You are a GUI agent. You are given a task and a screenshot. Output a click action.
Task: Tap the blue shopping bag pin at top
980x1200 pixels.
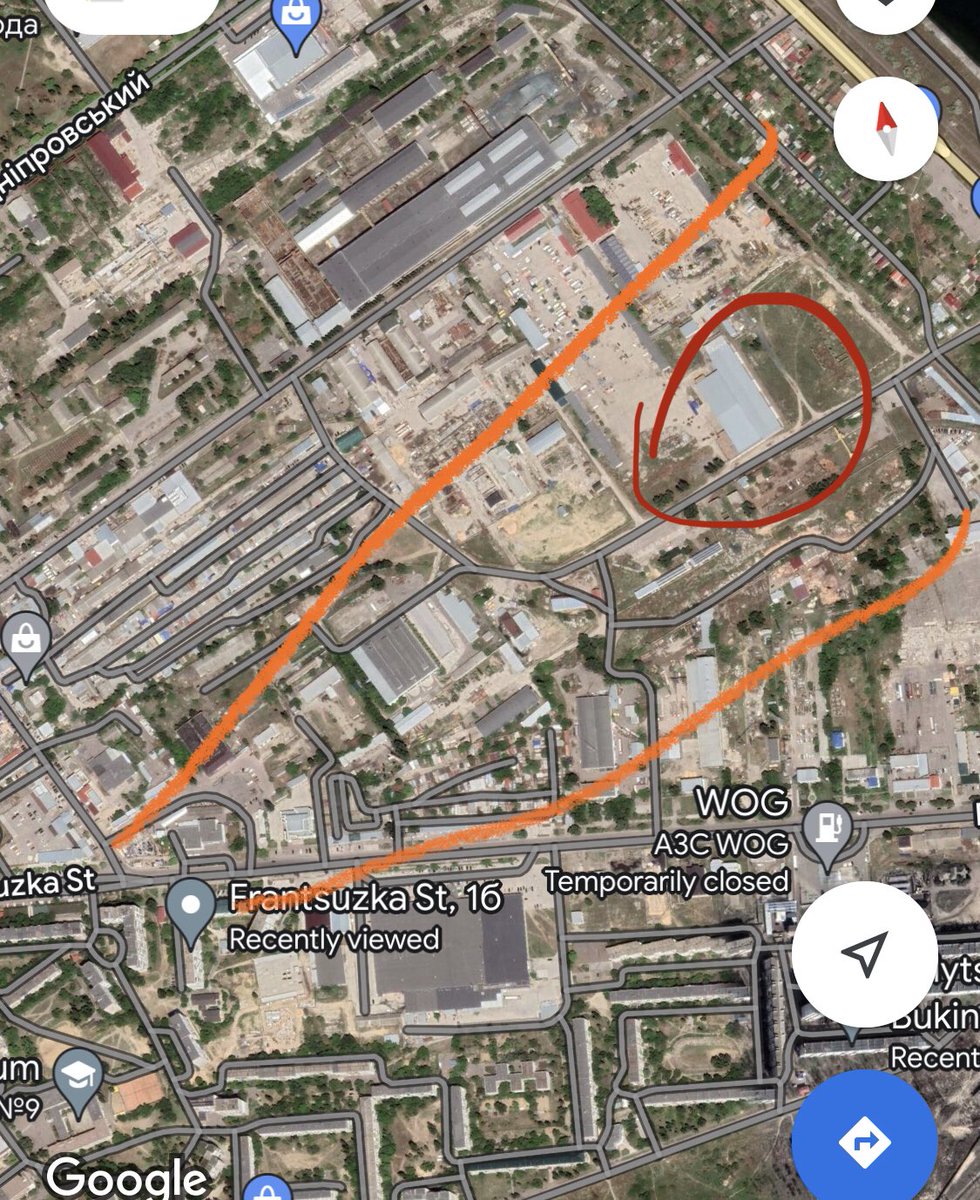click(297, 23)
